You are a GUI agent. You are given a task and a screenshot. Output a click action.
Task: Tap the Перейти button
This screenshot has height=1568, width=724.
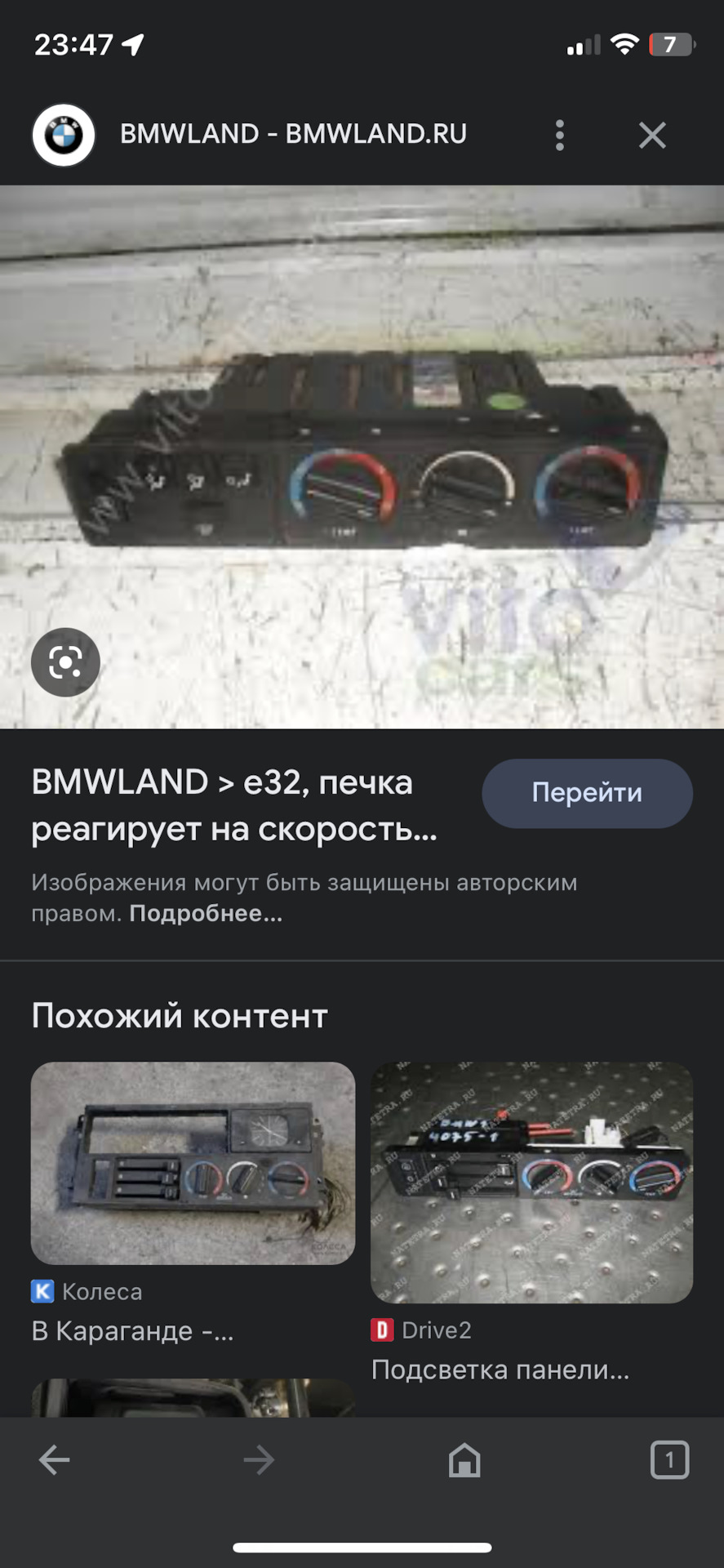(587, 793)
